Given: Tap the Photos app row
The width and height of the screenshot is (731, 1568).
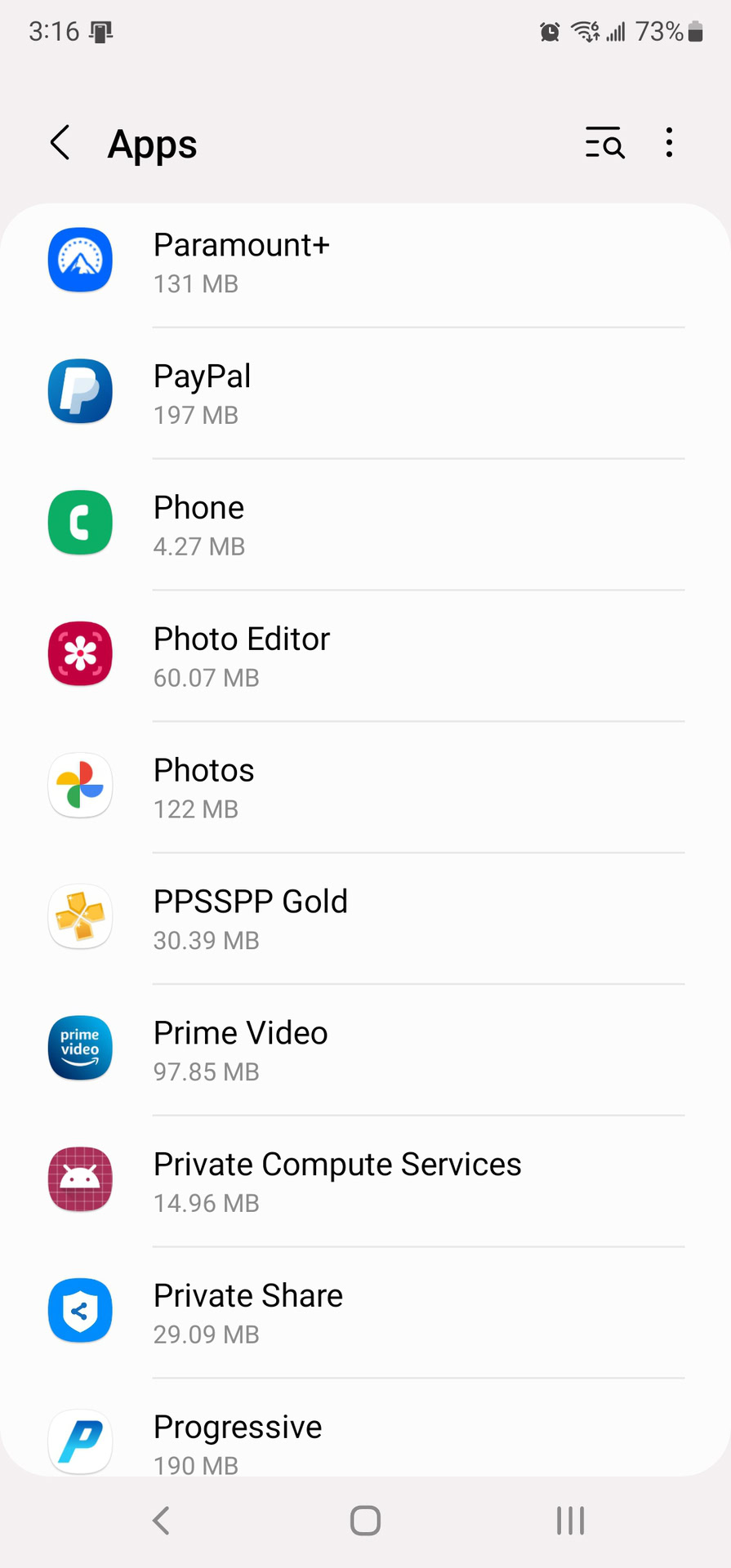Looking at the screenshot, I should [x=365, y=787].
